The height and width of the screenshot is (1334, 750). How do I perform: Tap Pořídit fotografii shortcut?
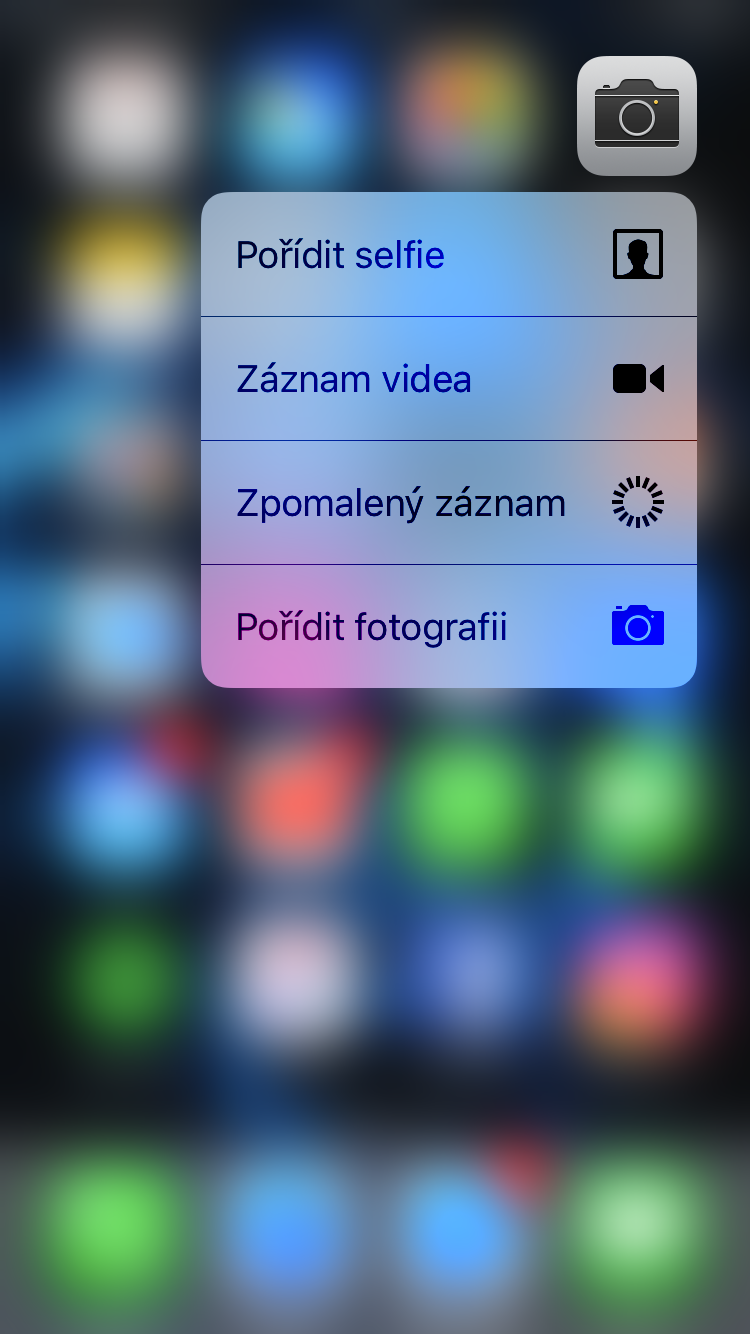click(x=449, y=627)
